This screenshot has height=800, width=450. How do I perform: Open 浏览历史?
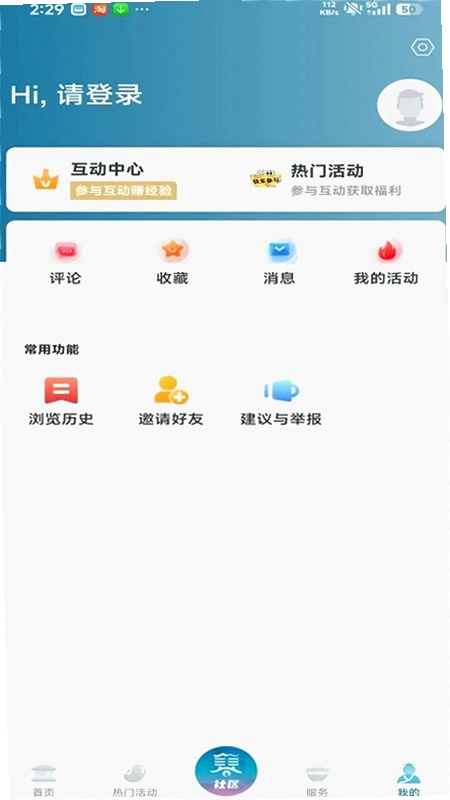click(61, 401)
